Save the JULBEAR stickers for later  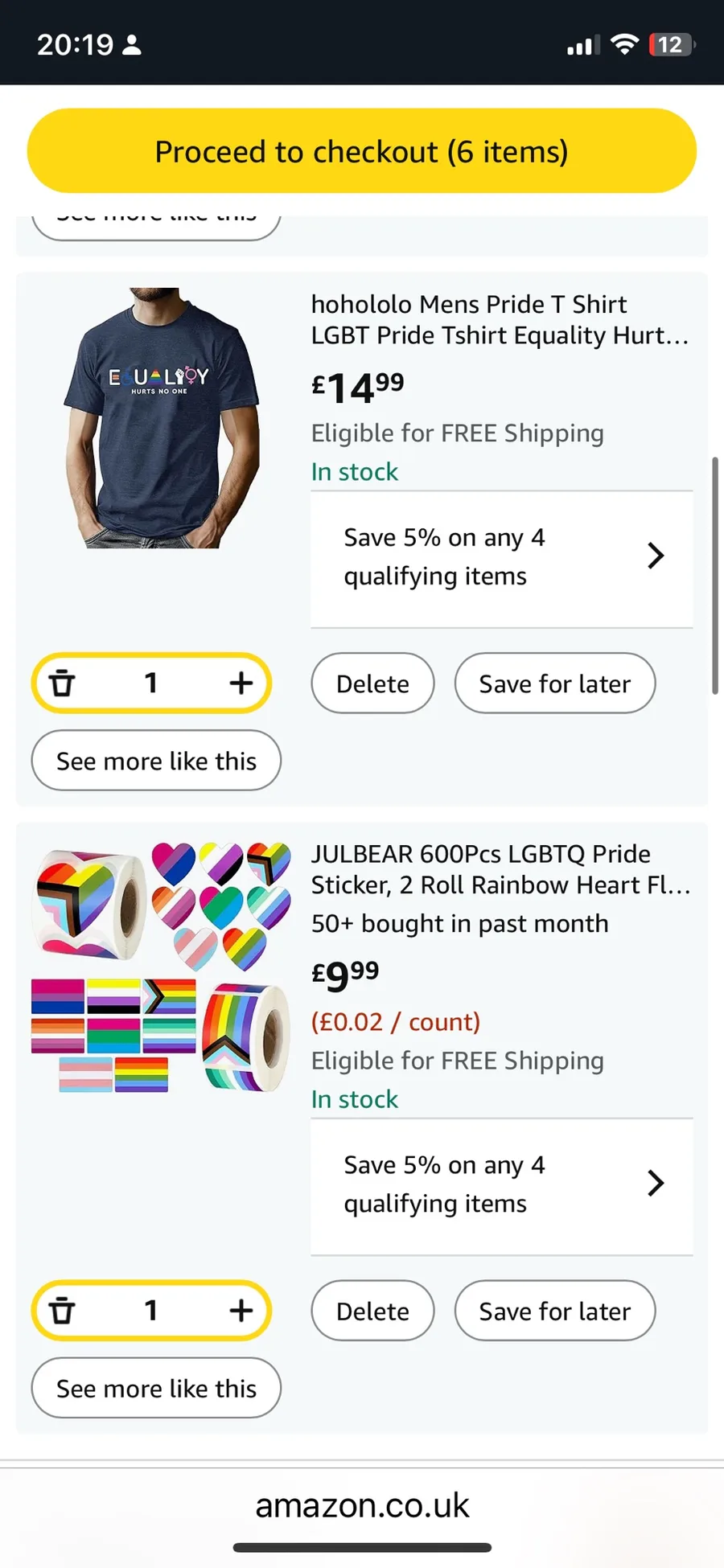[555, 1311]
